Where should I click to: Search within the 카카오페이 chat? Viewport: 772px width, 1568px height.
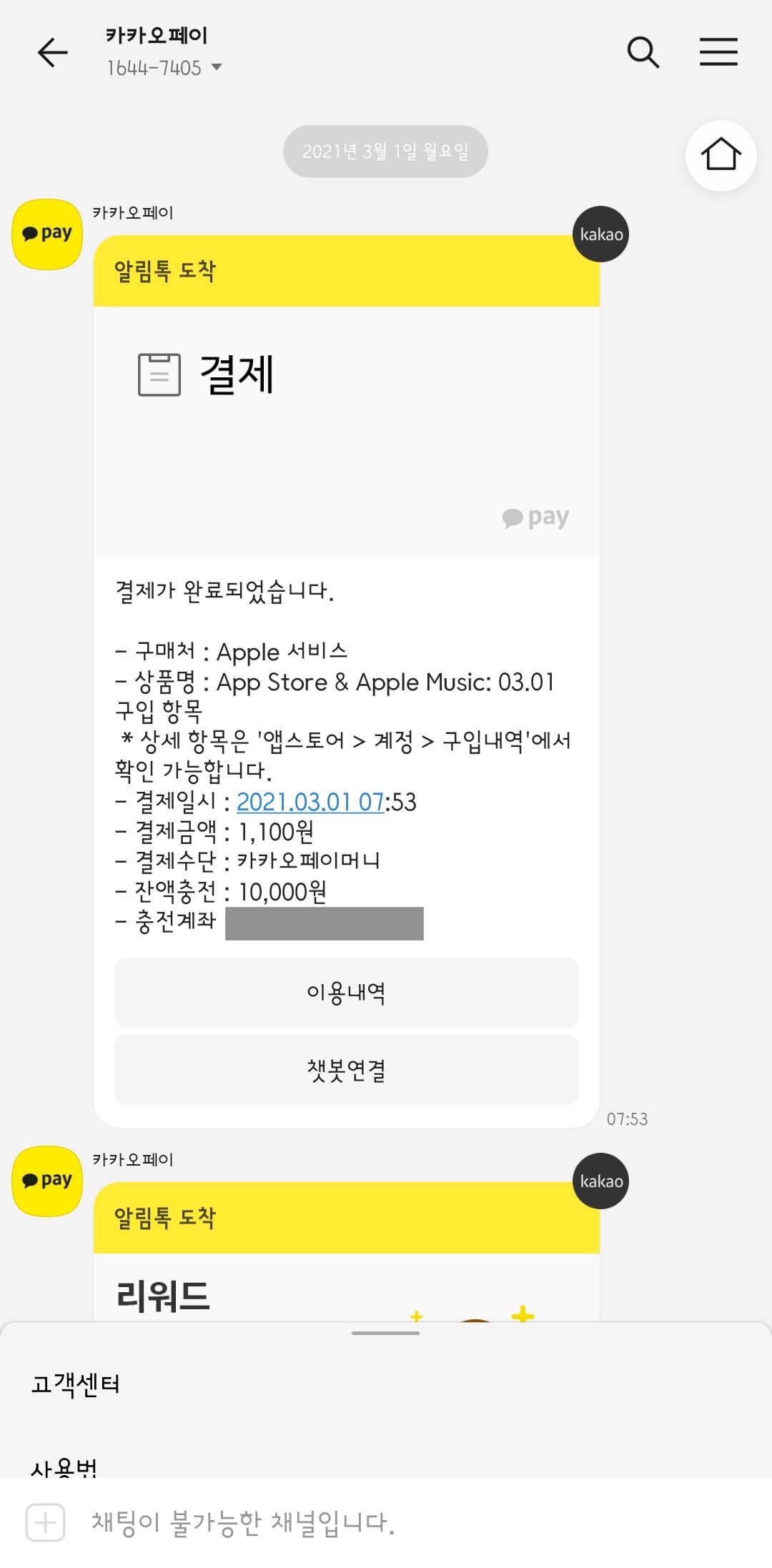643,52
